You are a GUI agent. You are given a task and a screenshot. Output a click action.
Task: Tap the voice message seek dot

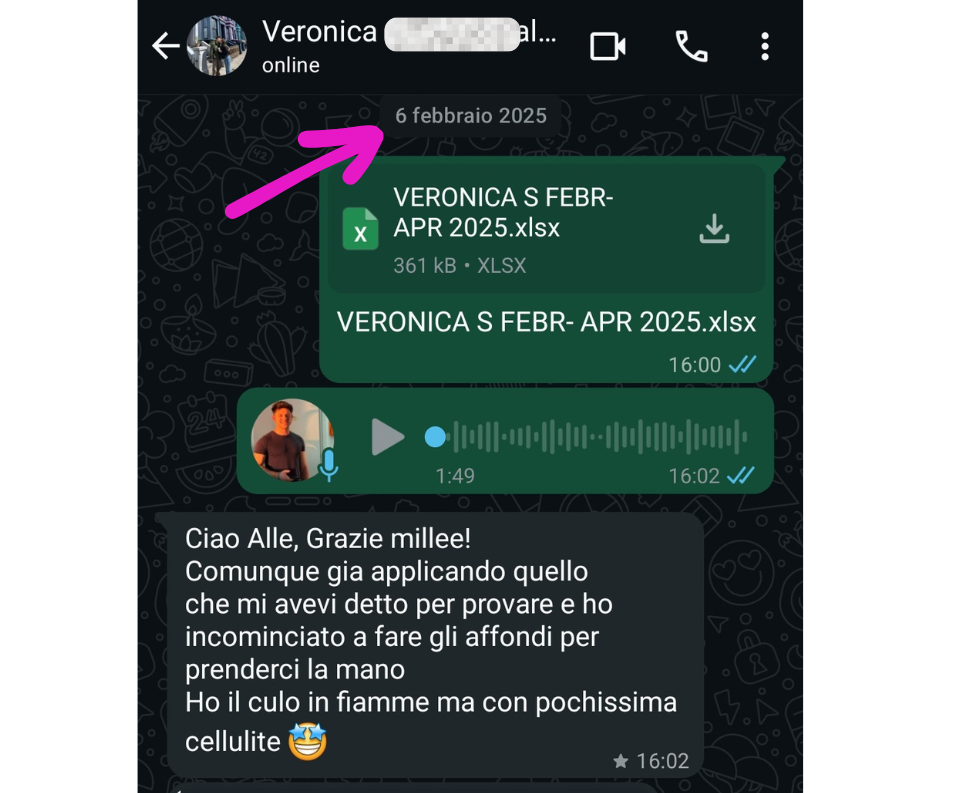pyautogui.click(x=435, y=437)
